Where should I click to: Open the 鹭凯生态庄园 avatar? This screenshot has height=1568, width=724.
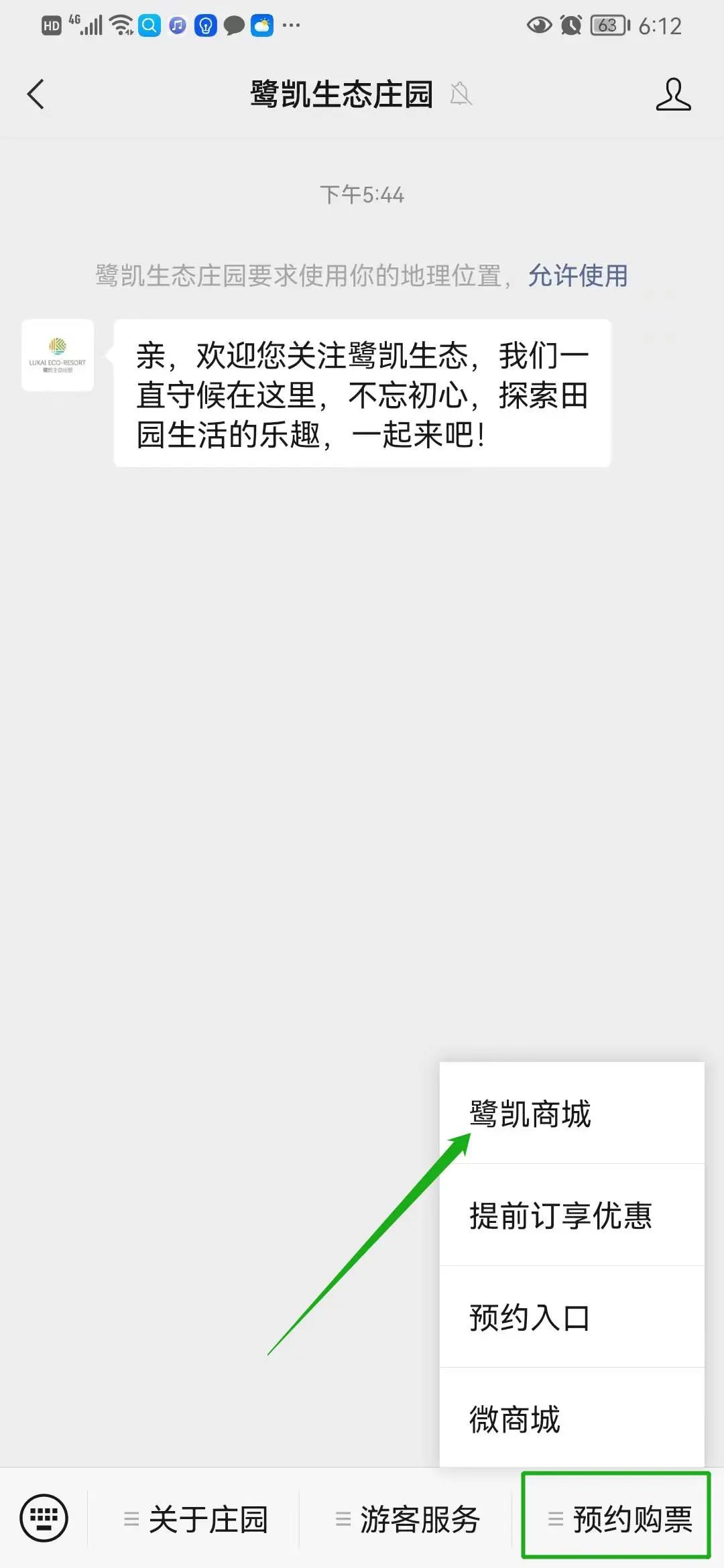pyautogui.click(x=58, y=355)
